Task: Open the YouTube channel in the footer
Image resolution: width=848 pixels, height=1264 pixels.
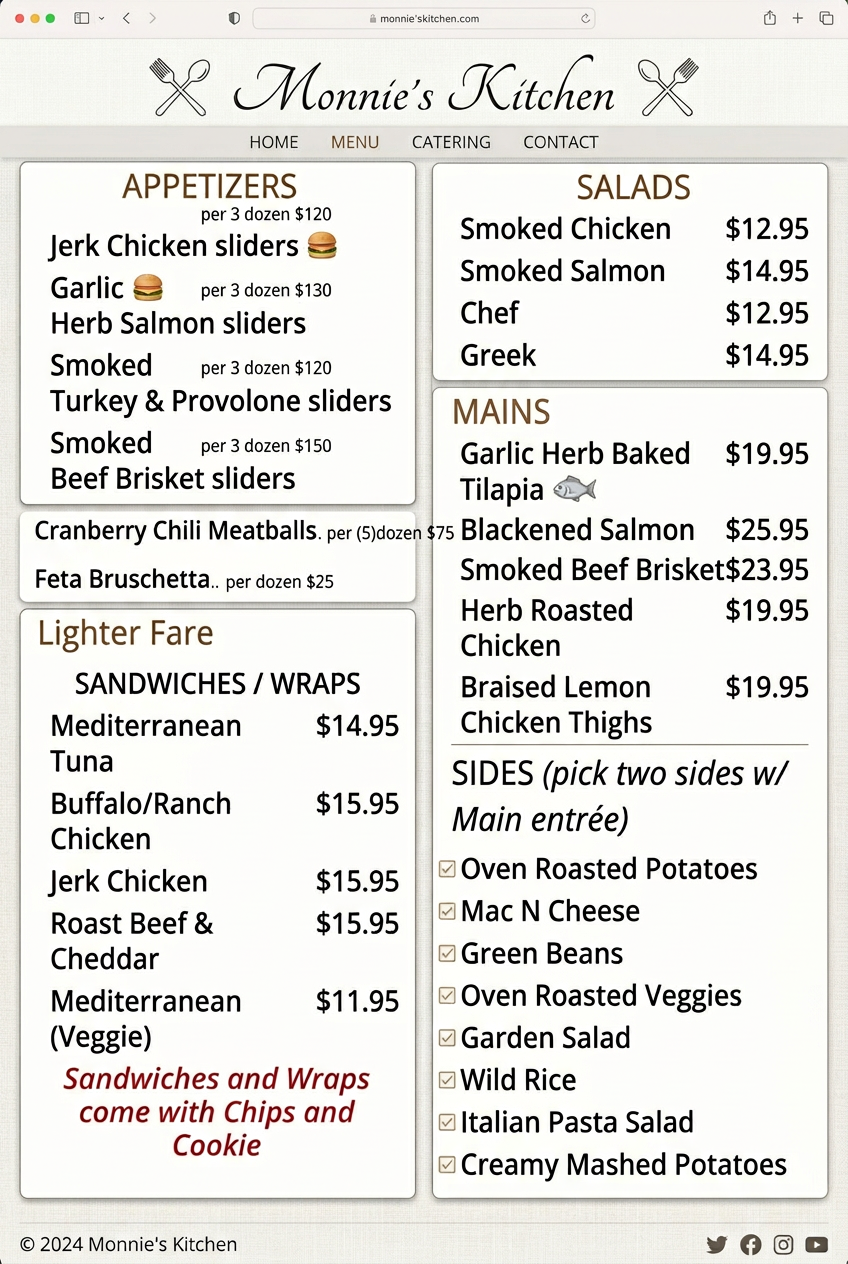Action: [817, 1244]
